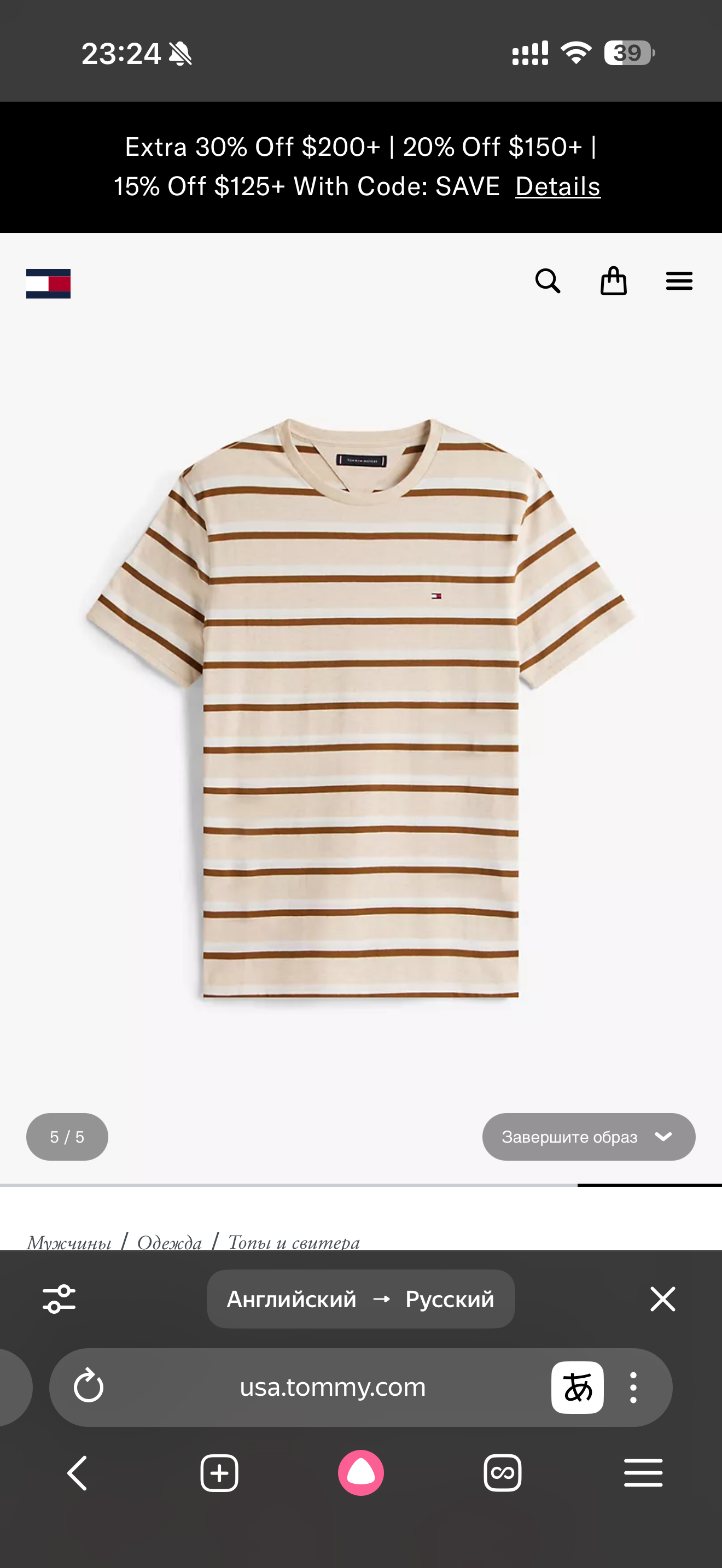Go back in the browser
The image size is (722, 1568).
pos(77,1473)
